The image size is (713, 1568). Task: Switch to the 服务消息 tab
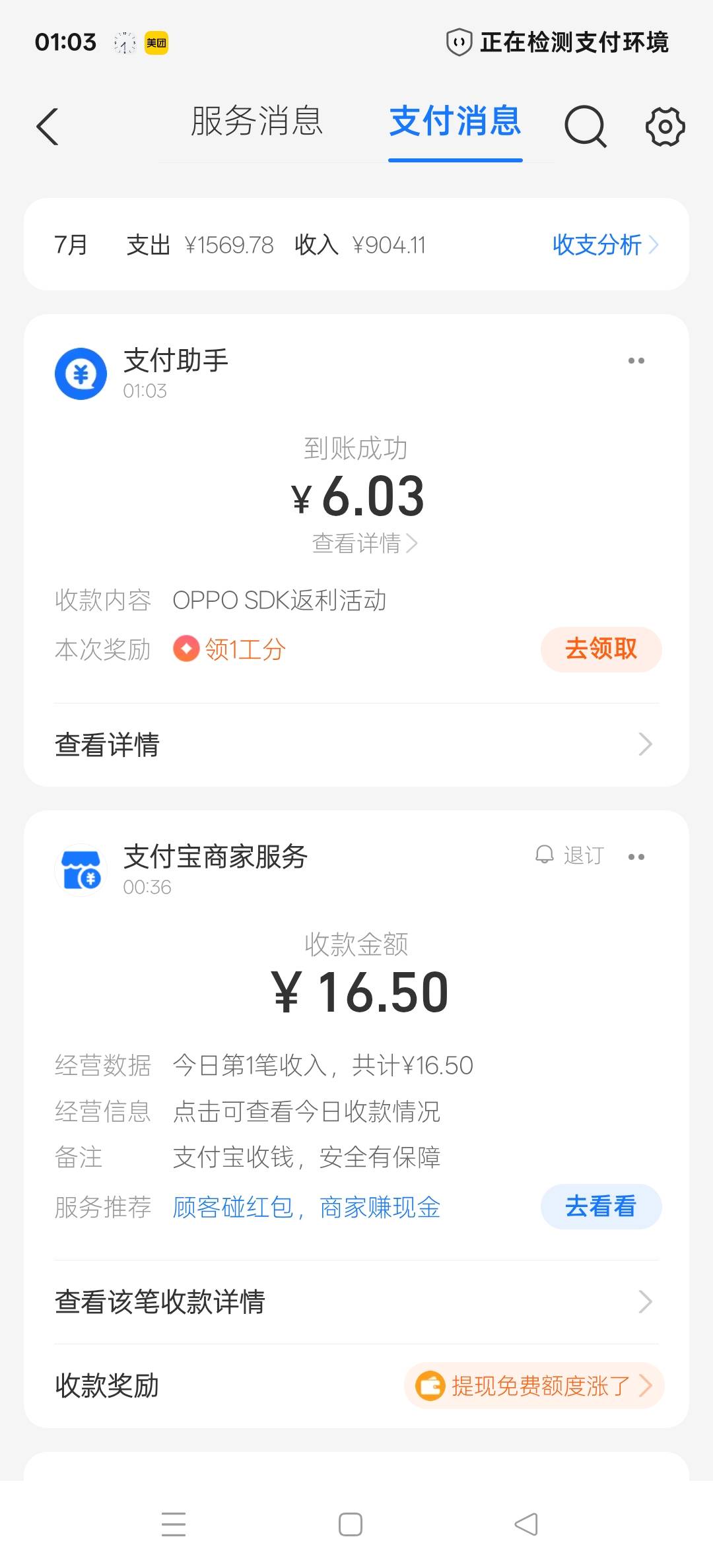click(257, 121)
